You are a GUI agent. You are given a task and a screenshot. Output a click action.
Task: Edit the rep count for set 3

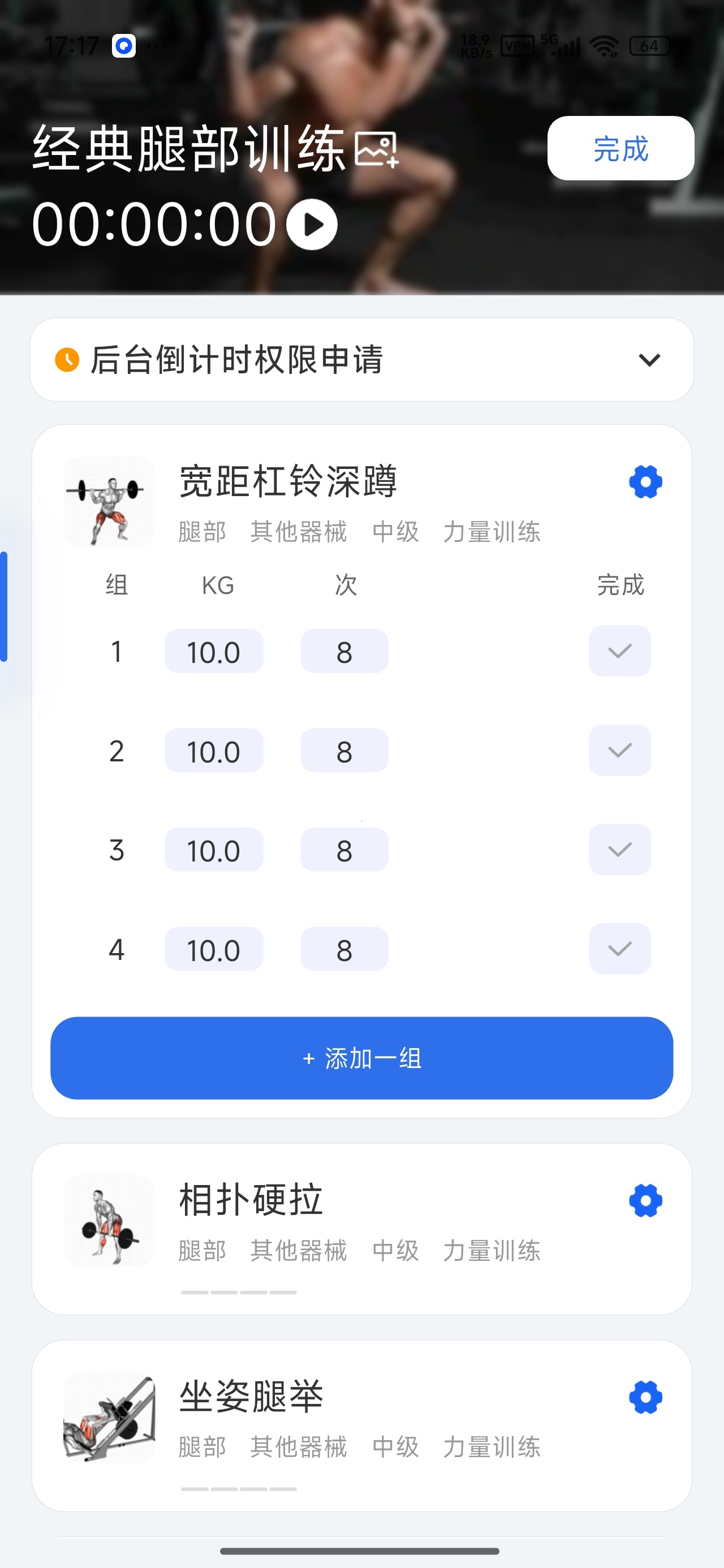pyautogui.click(x=344, y=850)
